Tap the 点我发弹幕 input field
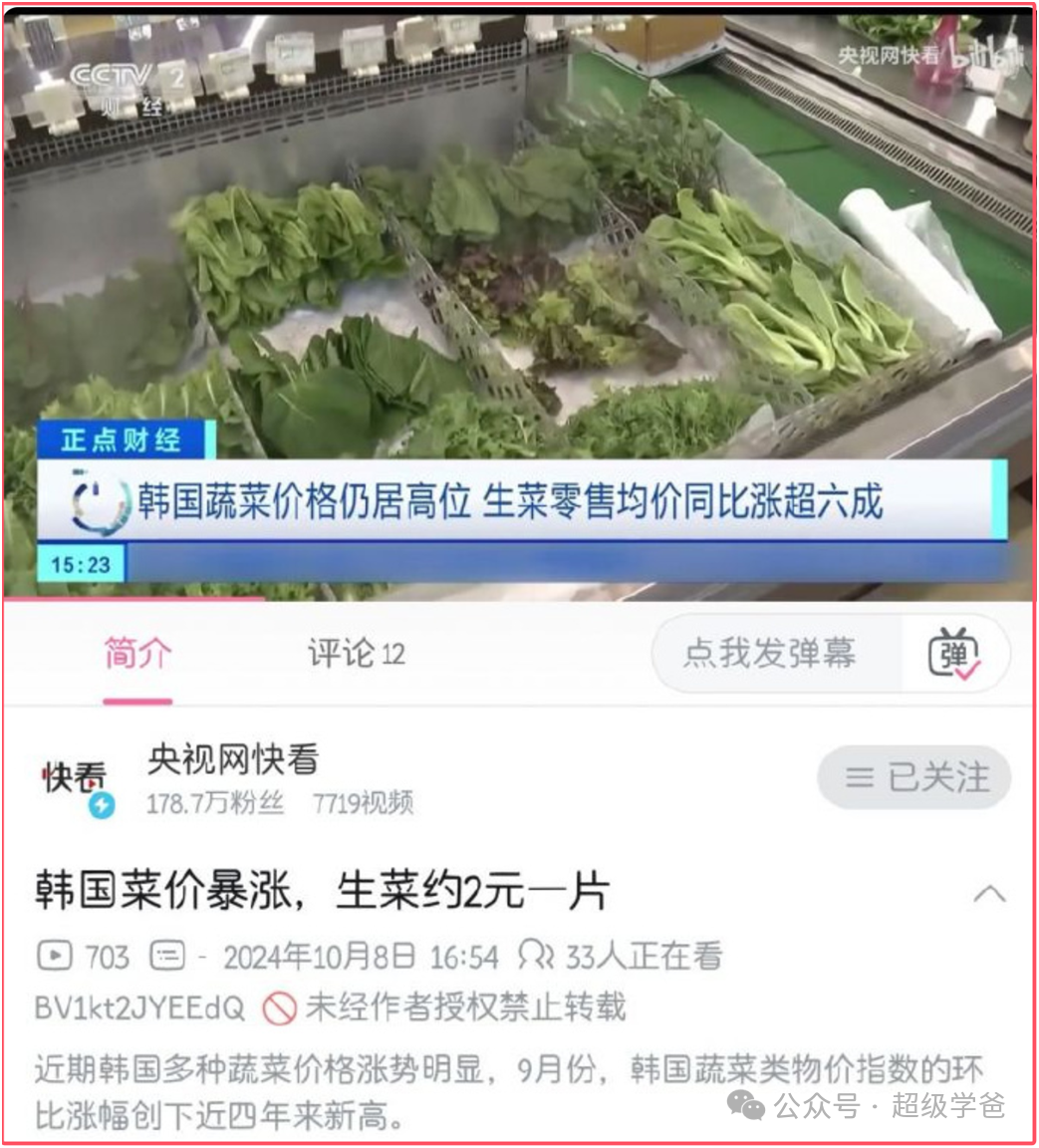The width and height of the screenshot is (1039, 1148). [770, 654]
